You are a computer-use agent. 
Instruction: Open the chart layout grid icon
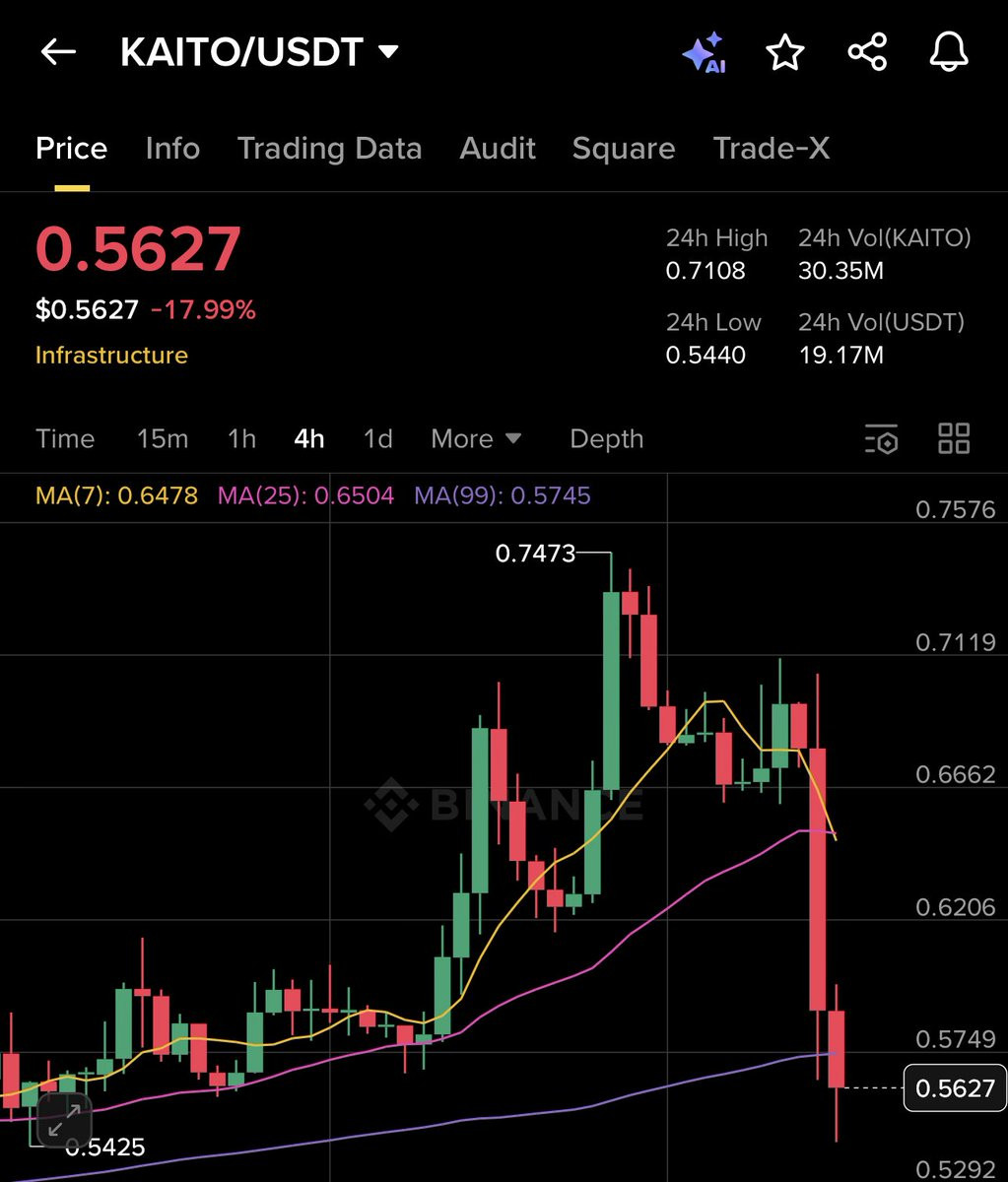point(954,438)
